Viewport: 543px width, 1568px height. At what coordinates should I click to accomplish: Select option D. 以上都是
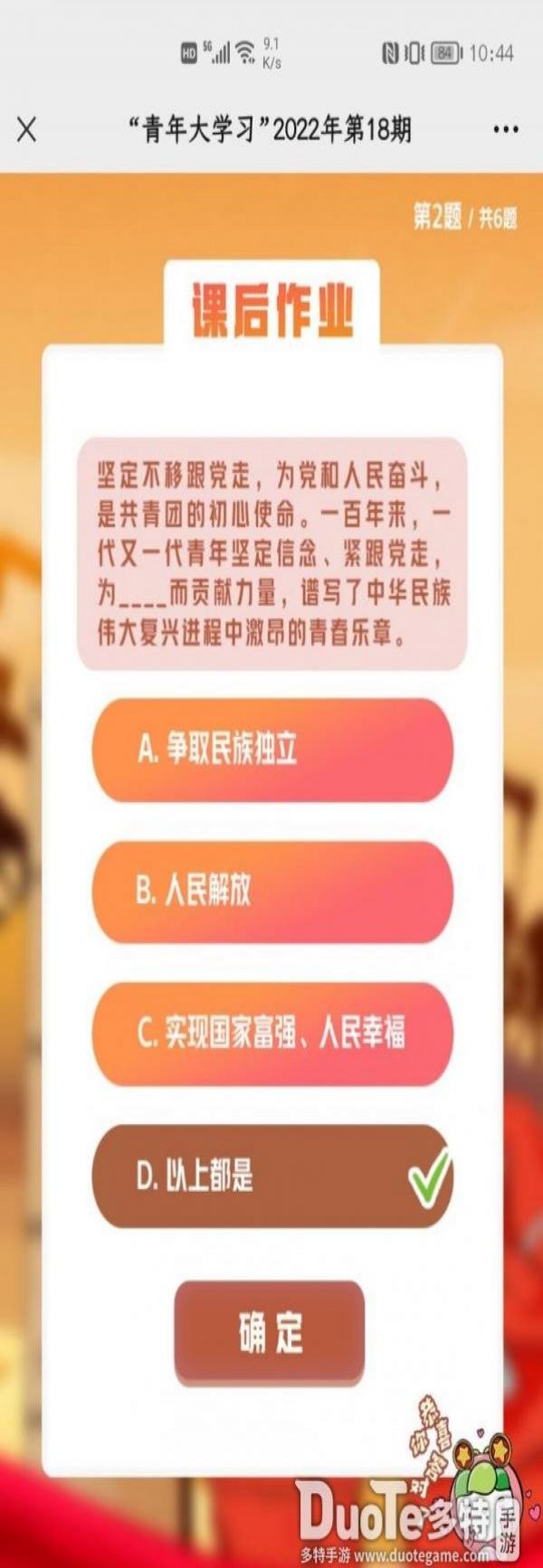(x=271, y=1176)
